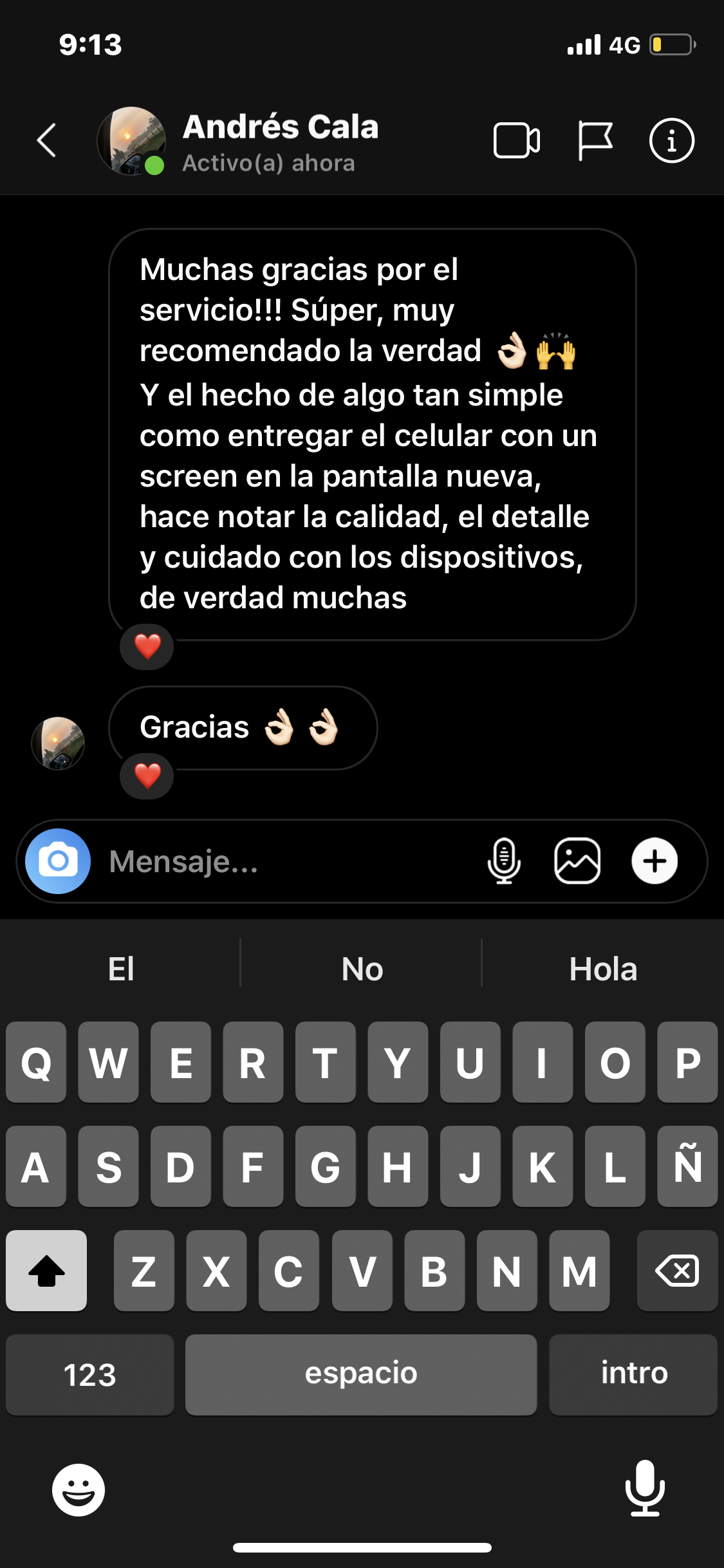Screen dimensions: 724x1568
Task: Insert the suggested word Hola
Action: (x=603, y=969)
